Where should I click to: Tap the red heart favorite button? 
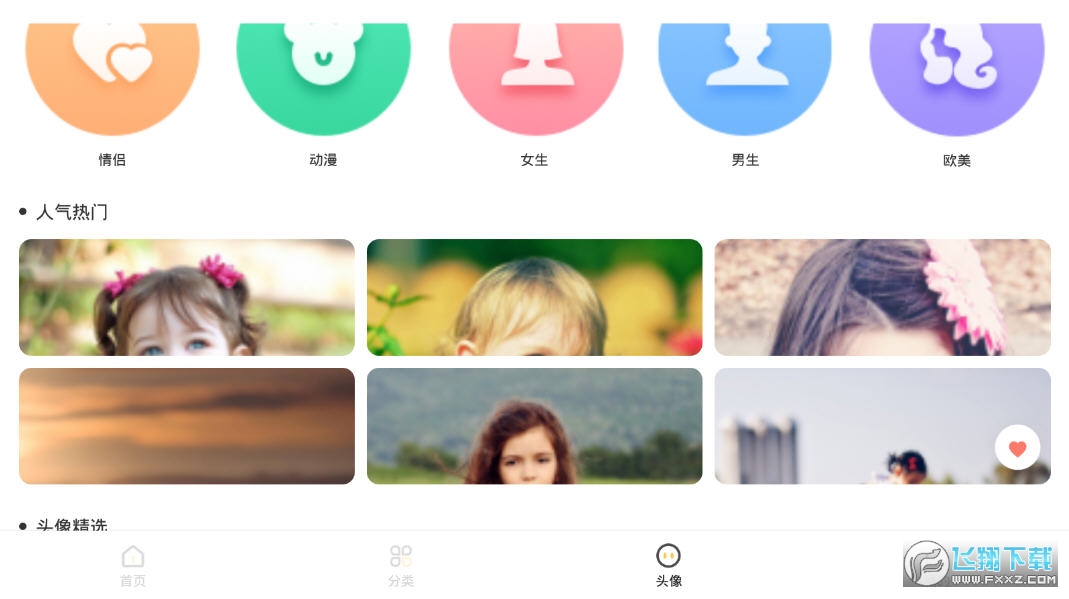point(1017,448)
